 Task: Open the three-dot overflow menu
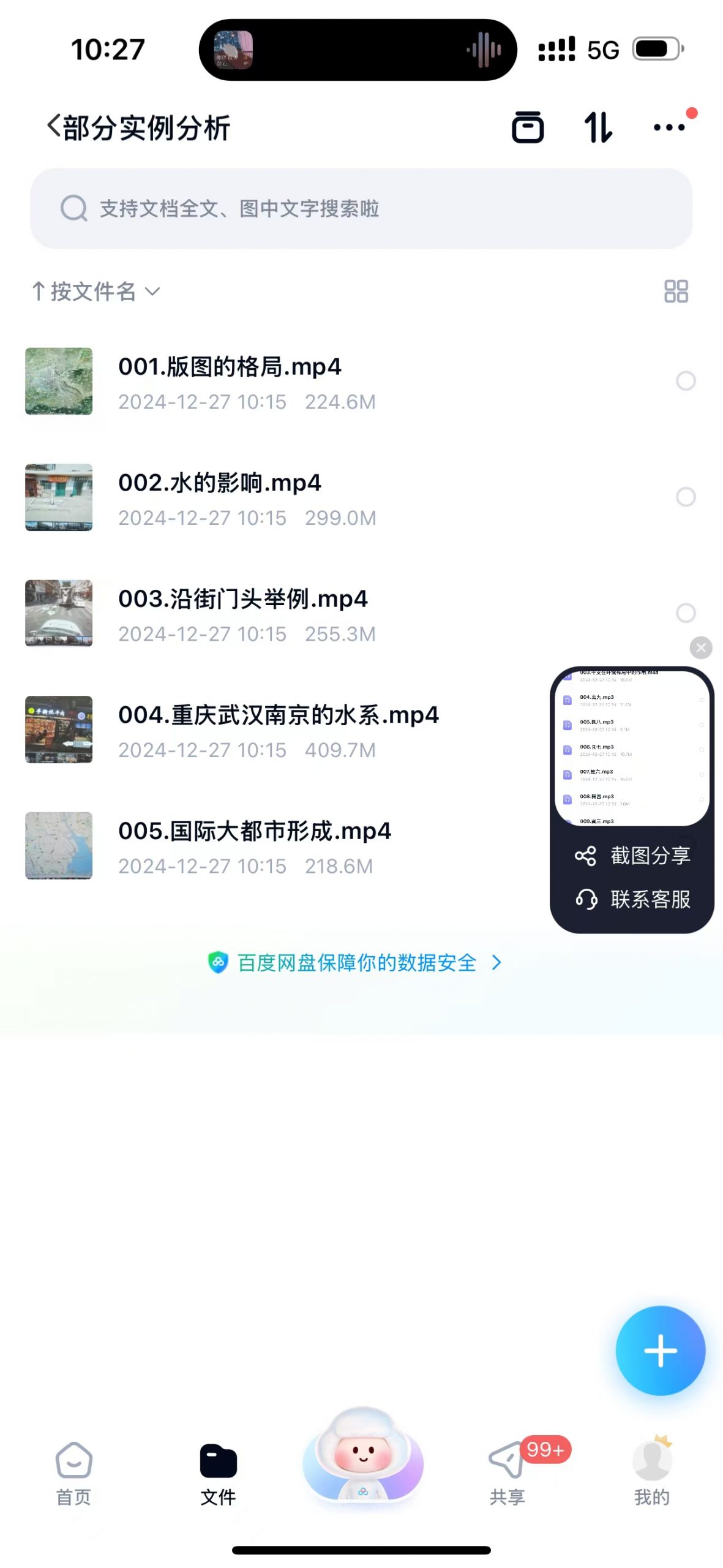pos(669,127)
